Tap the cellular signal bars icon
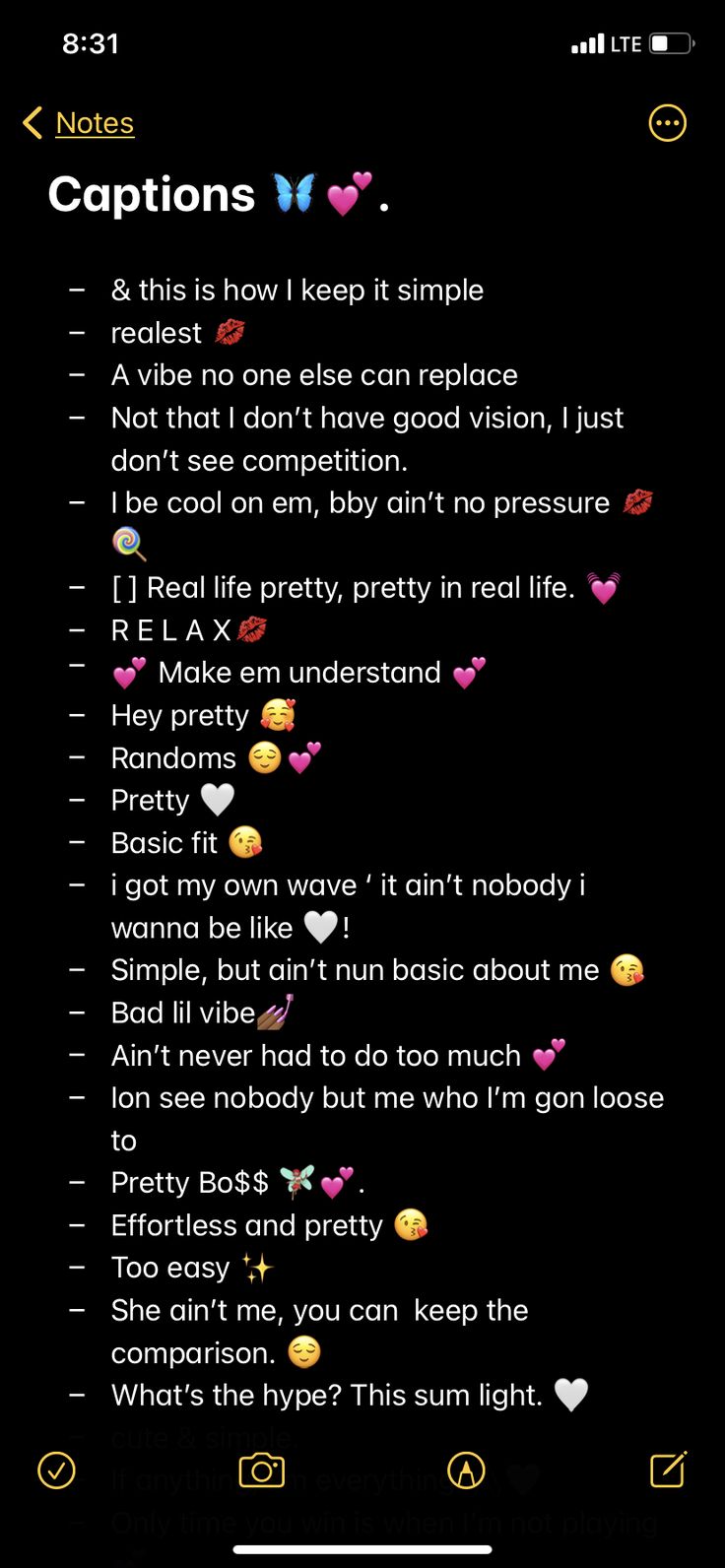The image size is (725, 1568). tap(586, 43)
